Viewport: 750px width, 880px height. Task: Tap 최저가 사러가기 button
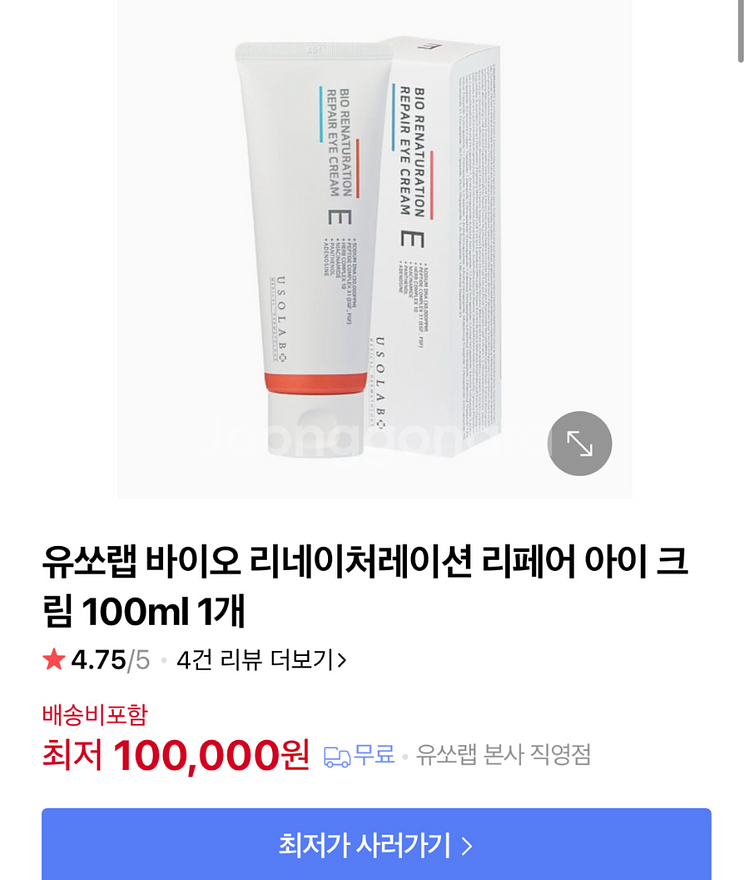coord(376,845)
